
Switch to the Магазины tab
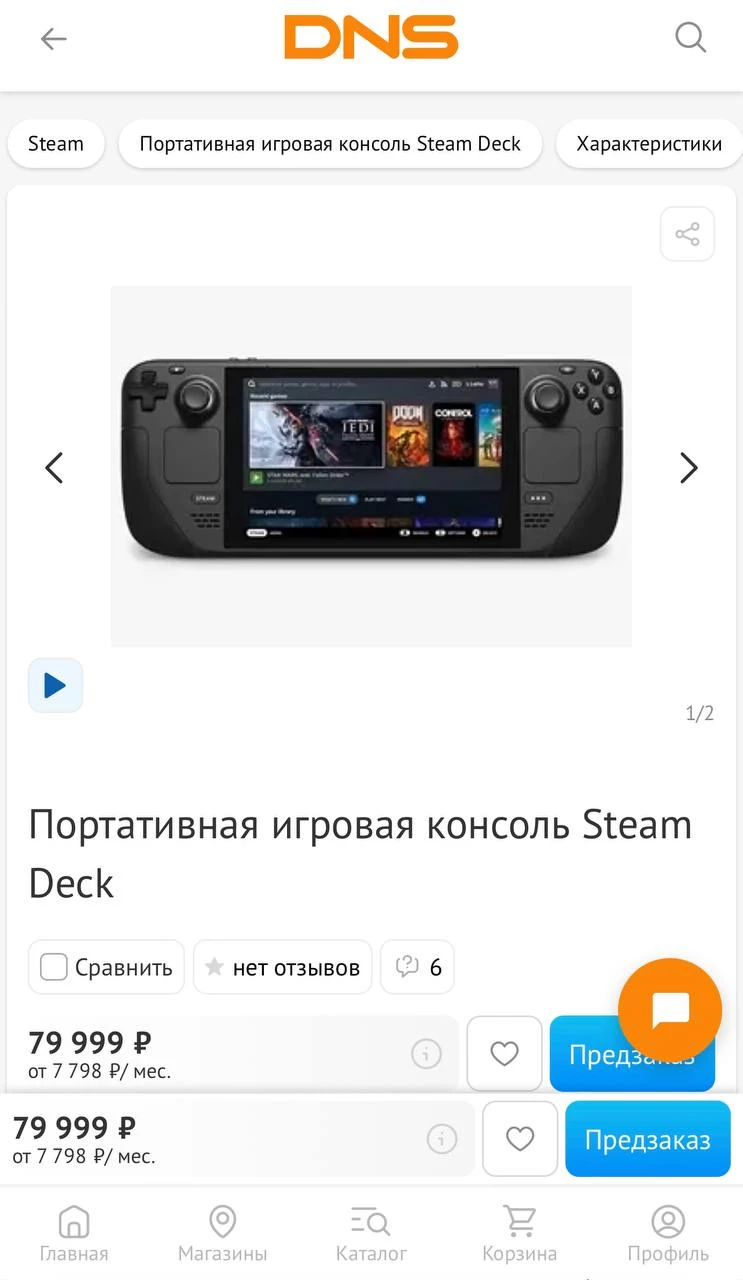point(222,1234)
